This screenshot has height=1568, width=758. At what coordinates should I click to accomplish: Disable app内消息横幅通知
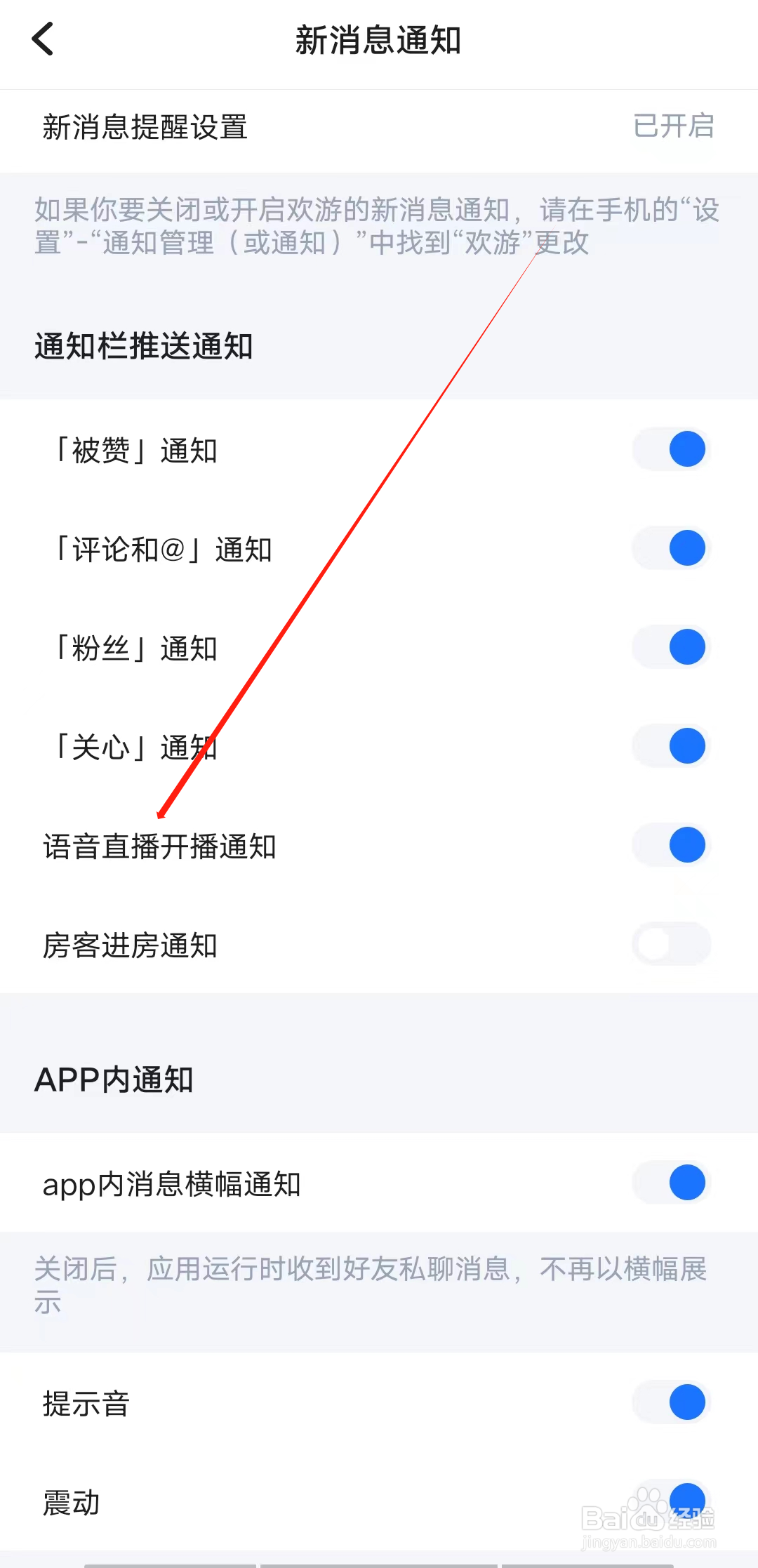670,1183
